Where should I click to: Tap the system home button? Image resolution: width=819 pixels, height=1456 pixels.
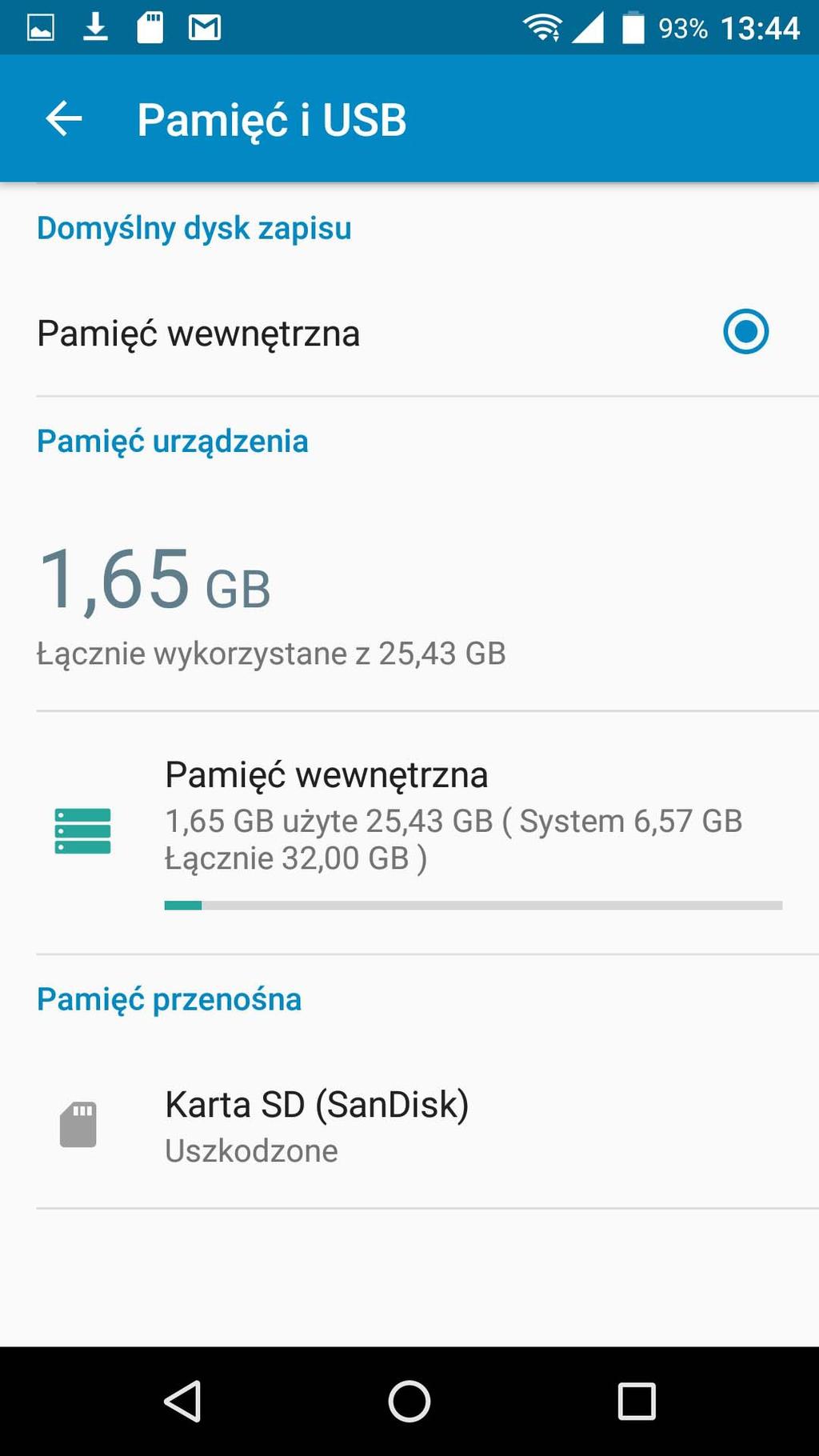tap(409, 1402)
